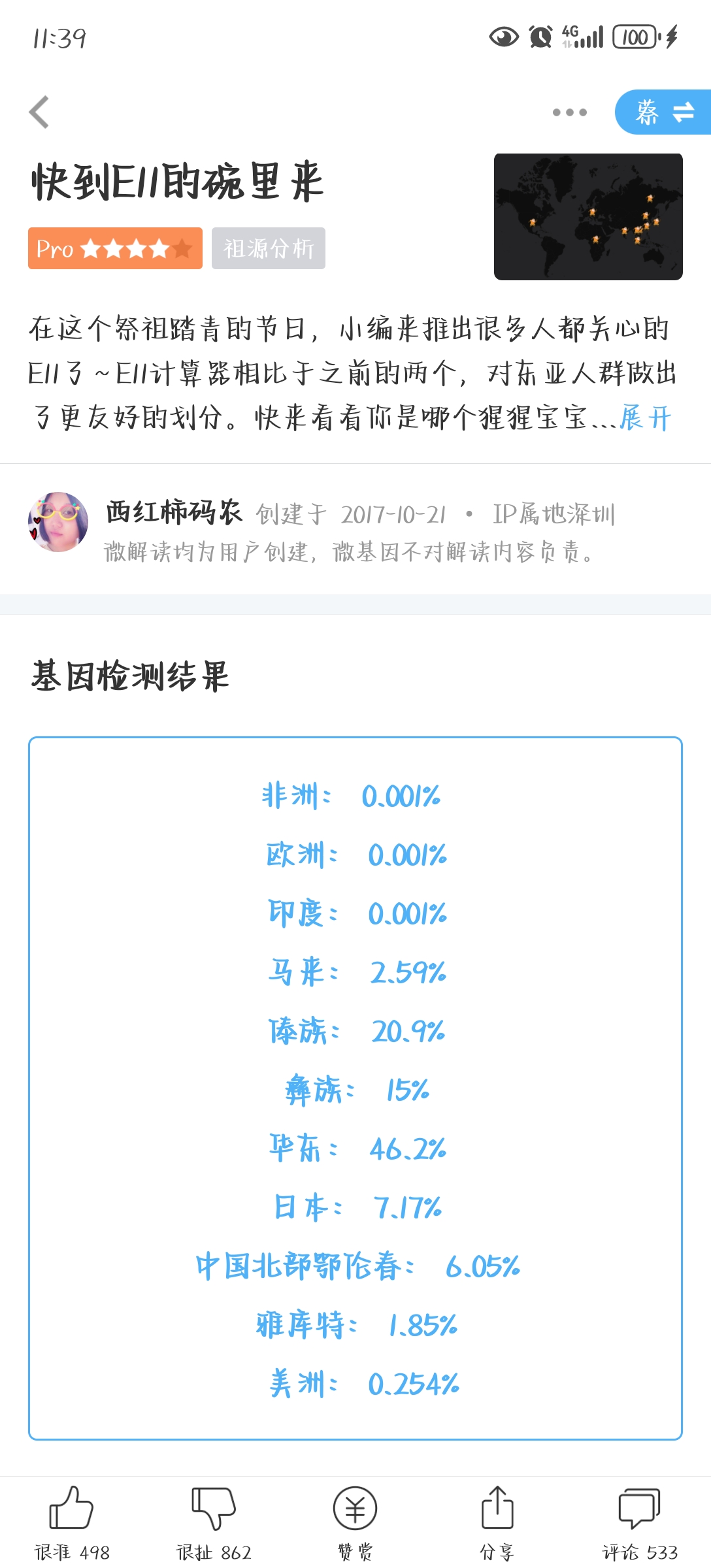This screenshot has height=1568, width=711.
Task: Open the dark world map thumbnail
Action: click(x=588, y=217)
